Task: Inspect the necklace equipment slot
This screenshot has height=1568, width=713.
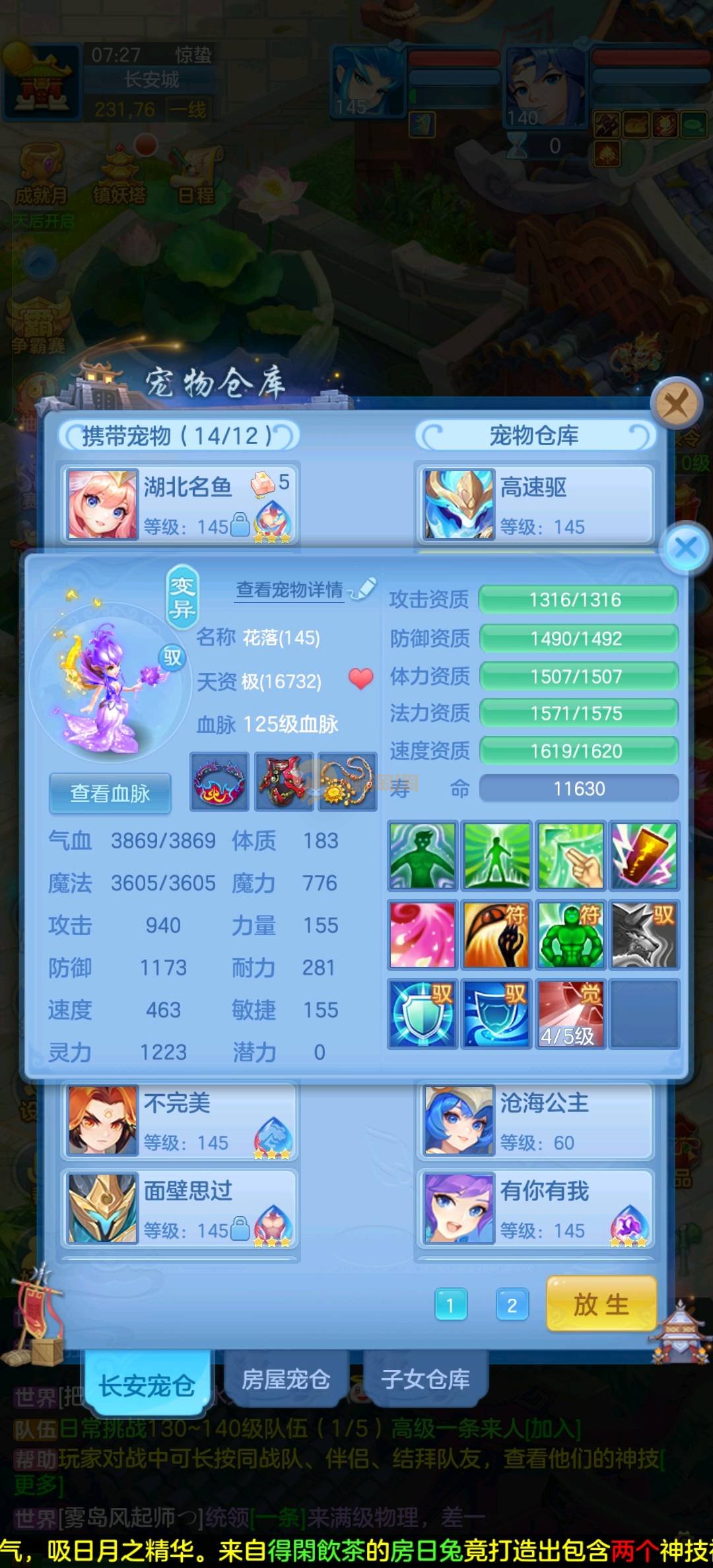Action: coord(347,781)
